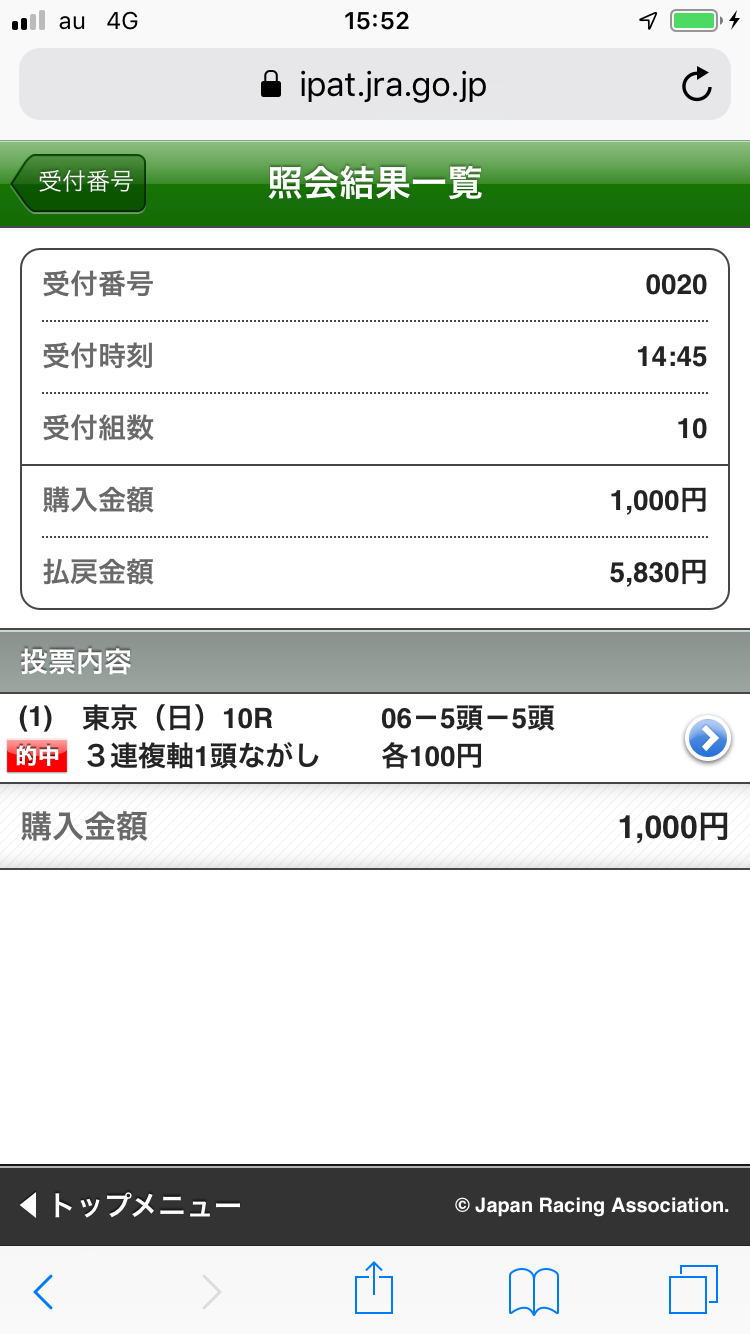
Task: View open Safari tabs
Action: click(x=693, y=1291)
